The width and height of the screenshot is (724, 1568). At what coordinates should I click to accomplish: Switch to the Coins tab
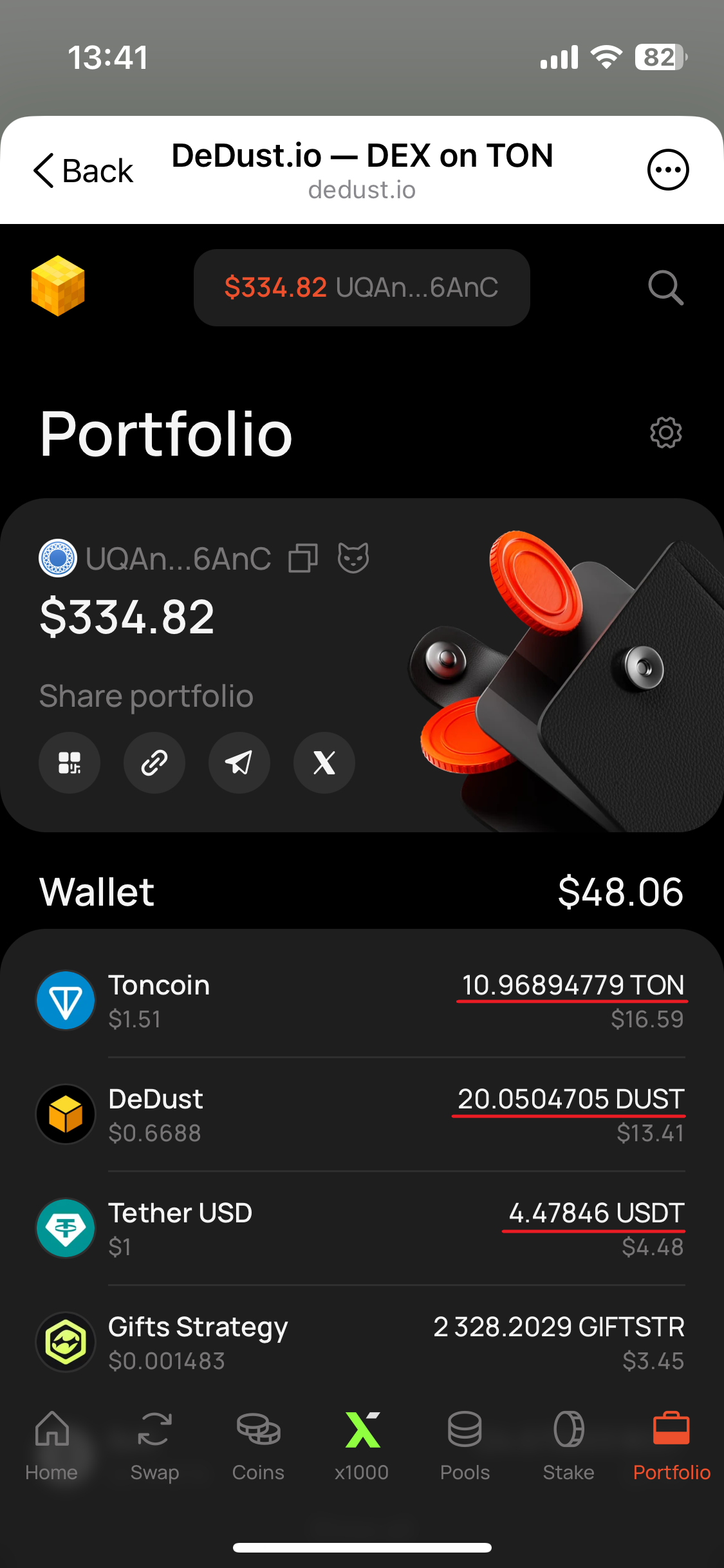[x=258, y=1446]
